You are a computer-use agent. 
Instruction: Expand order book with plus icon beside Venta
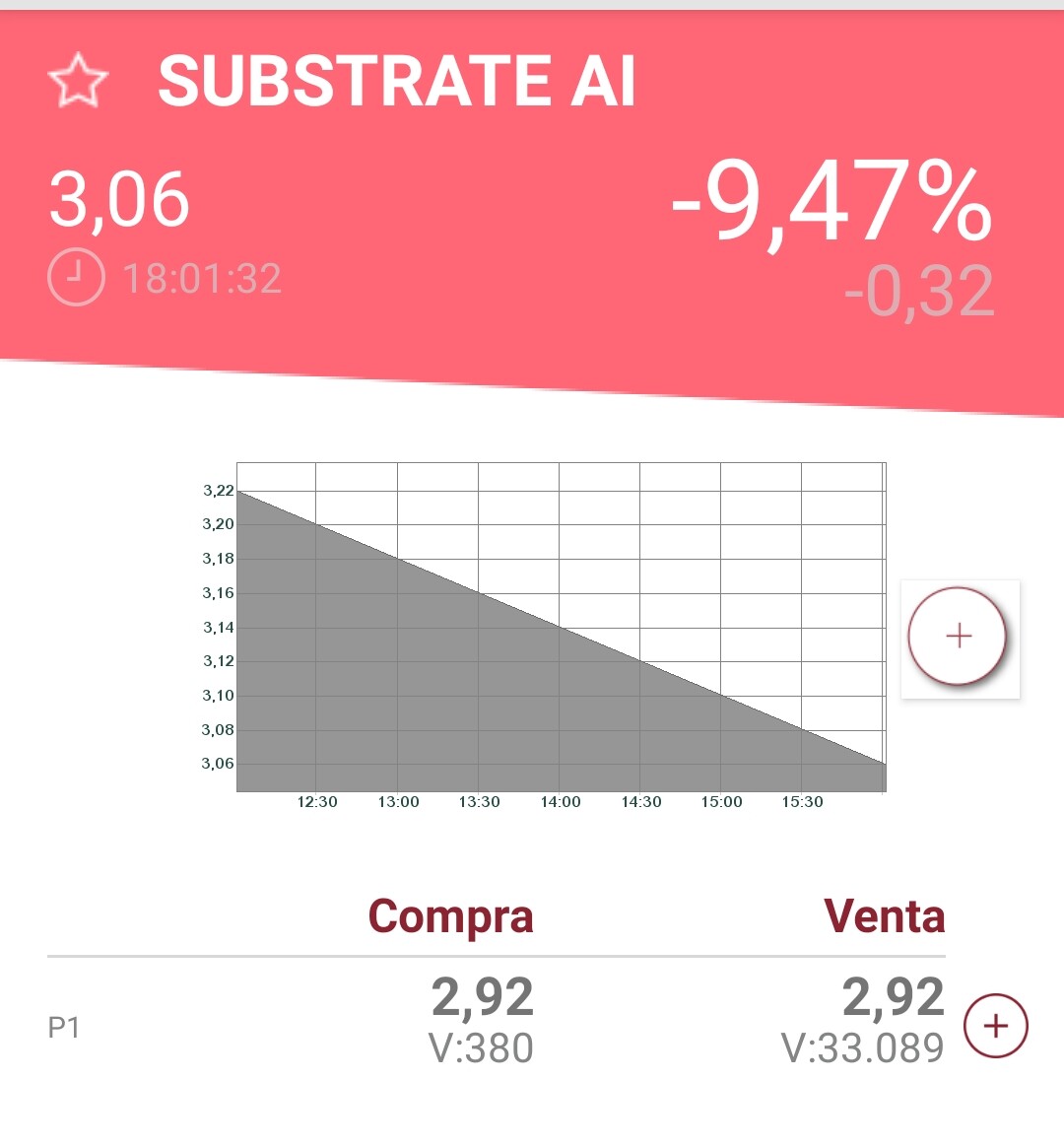coord(995,1026)
